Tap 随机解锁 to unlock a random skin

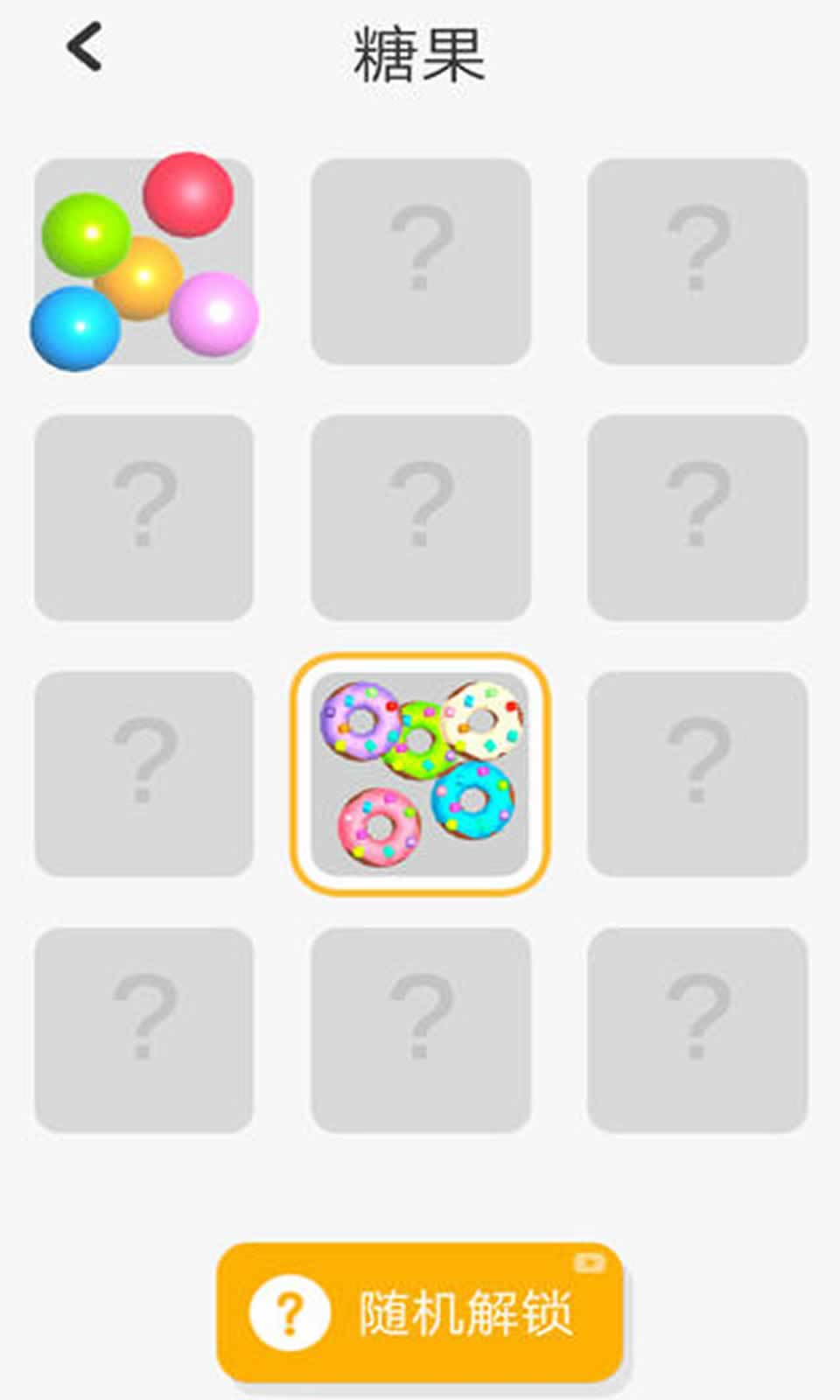420,1312
